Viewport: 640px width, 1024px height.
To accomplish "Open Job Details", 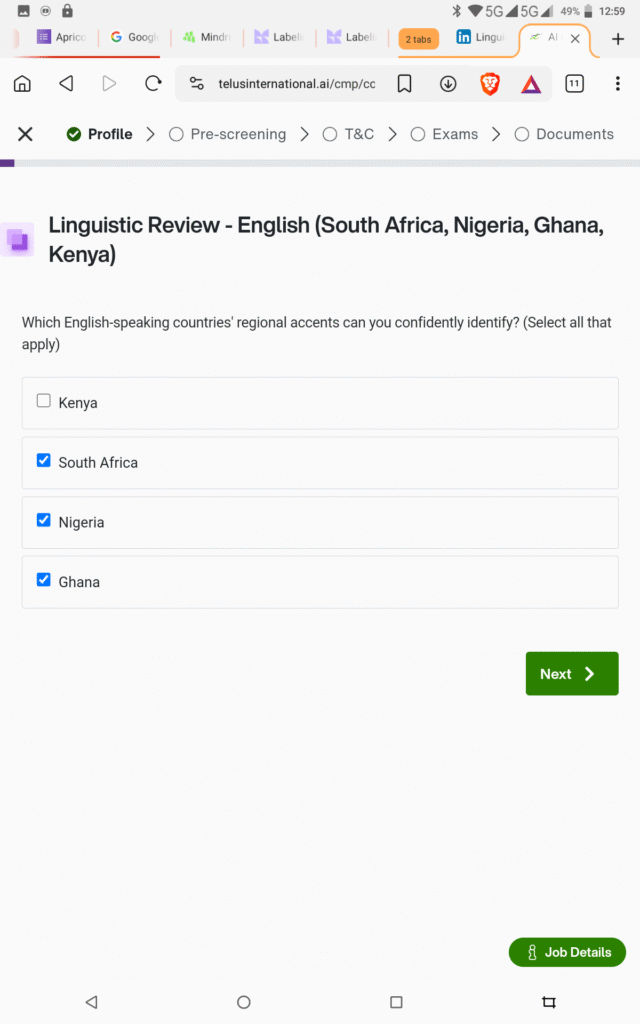I will (x=567, y=952).
